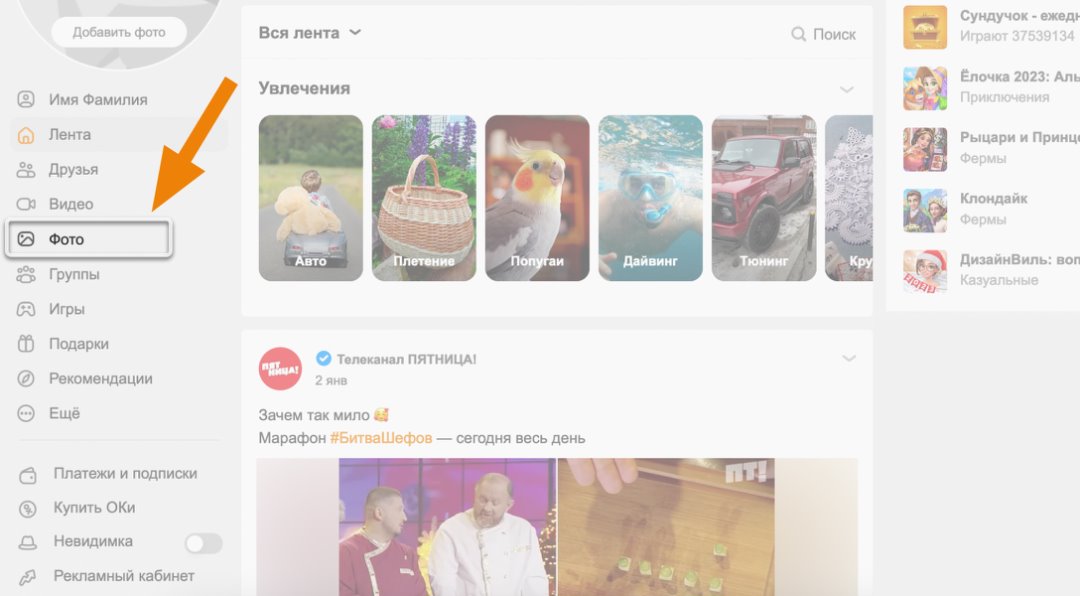
Task: Tap the Добавить фото button
Action: 119,32
